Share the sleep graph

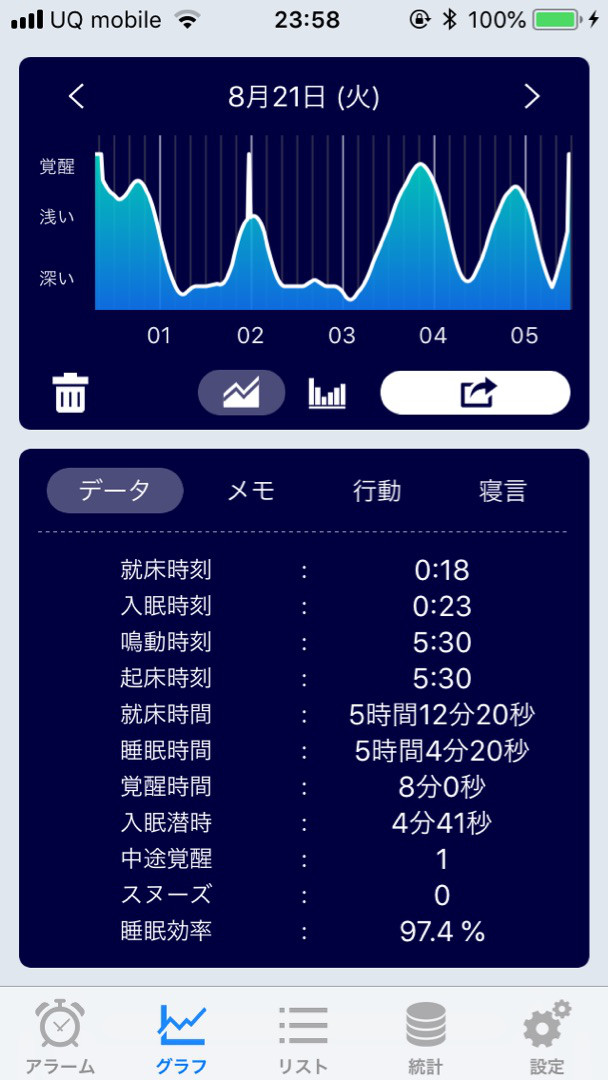pos(475,392)
